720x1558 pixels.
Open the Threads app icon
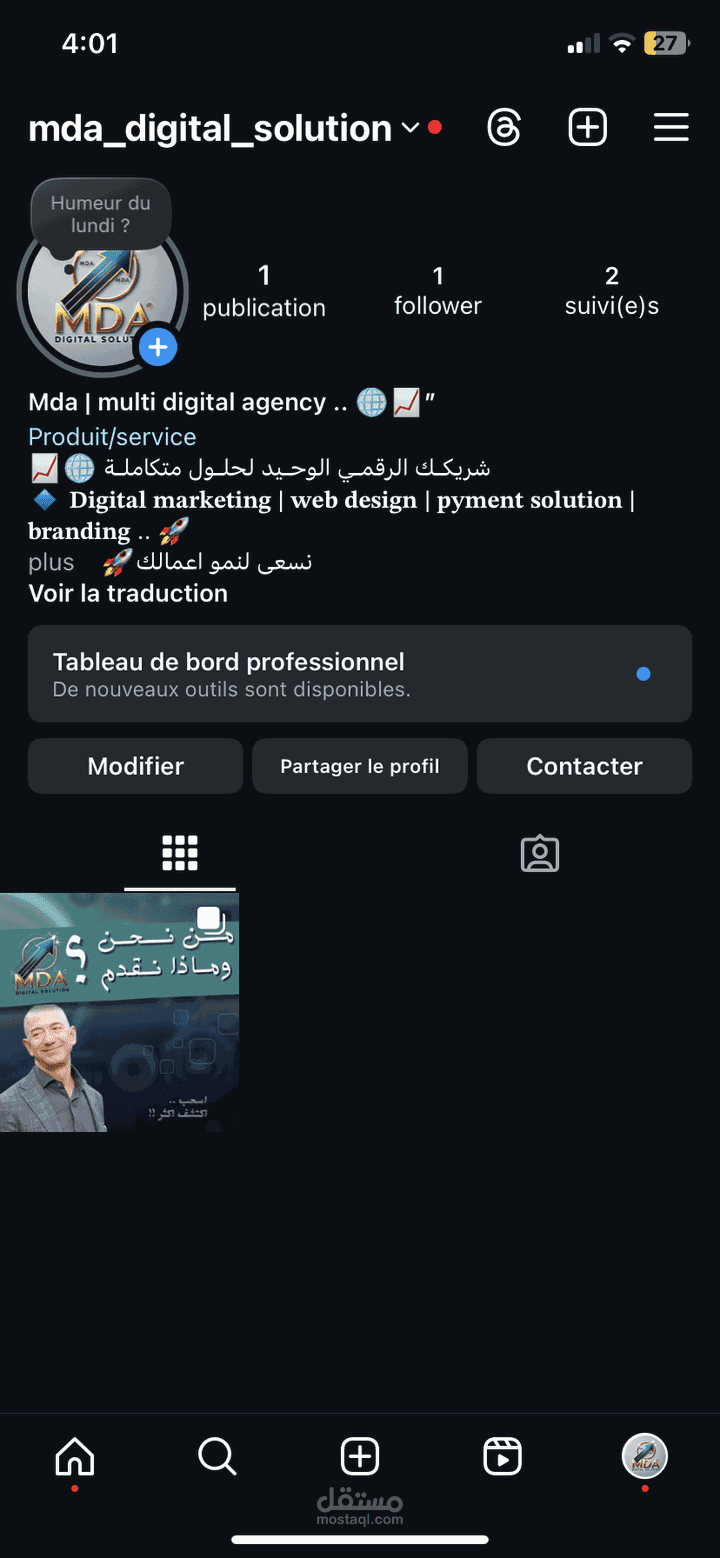tap(504, 127)
